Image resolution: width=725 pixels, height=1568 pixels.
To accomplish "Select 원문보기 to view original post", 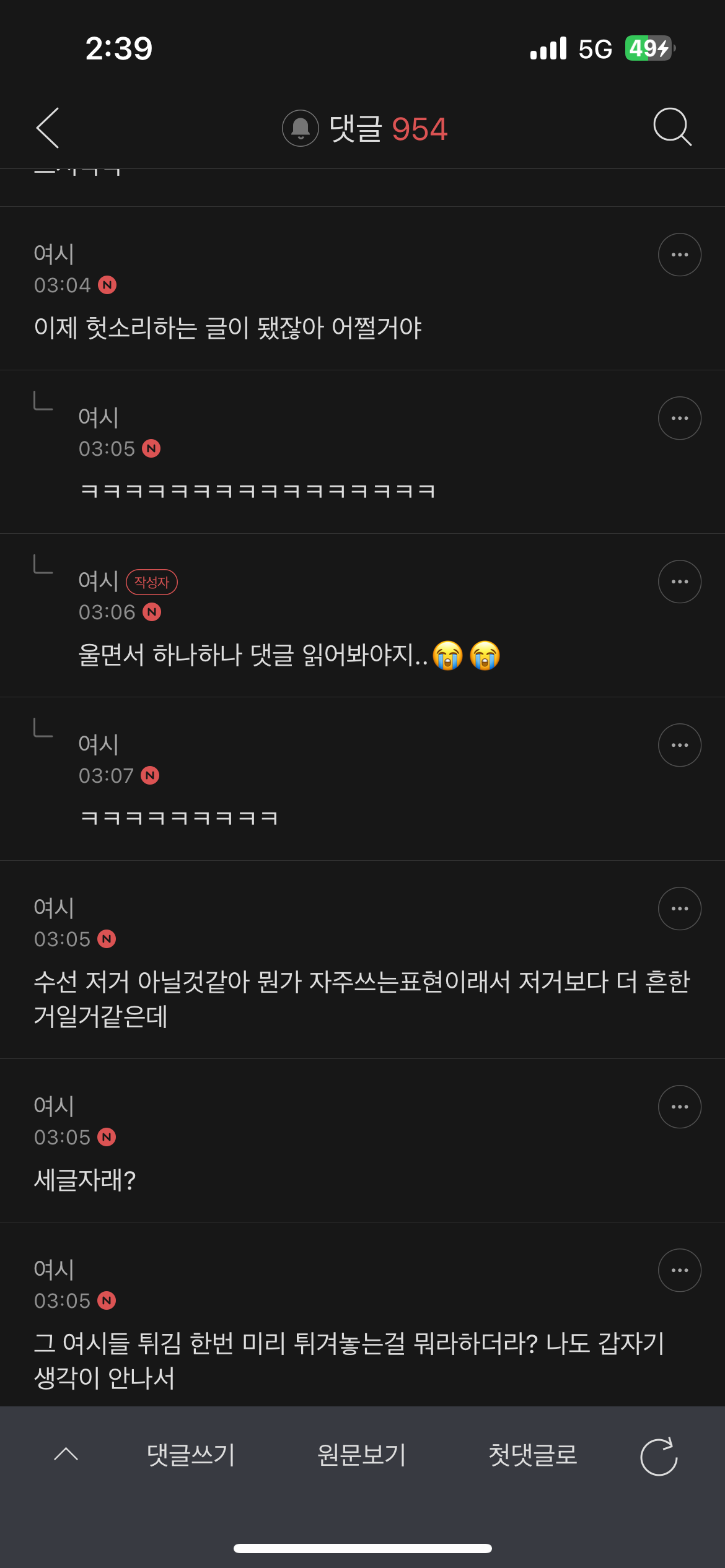I will 361,1455.
